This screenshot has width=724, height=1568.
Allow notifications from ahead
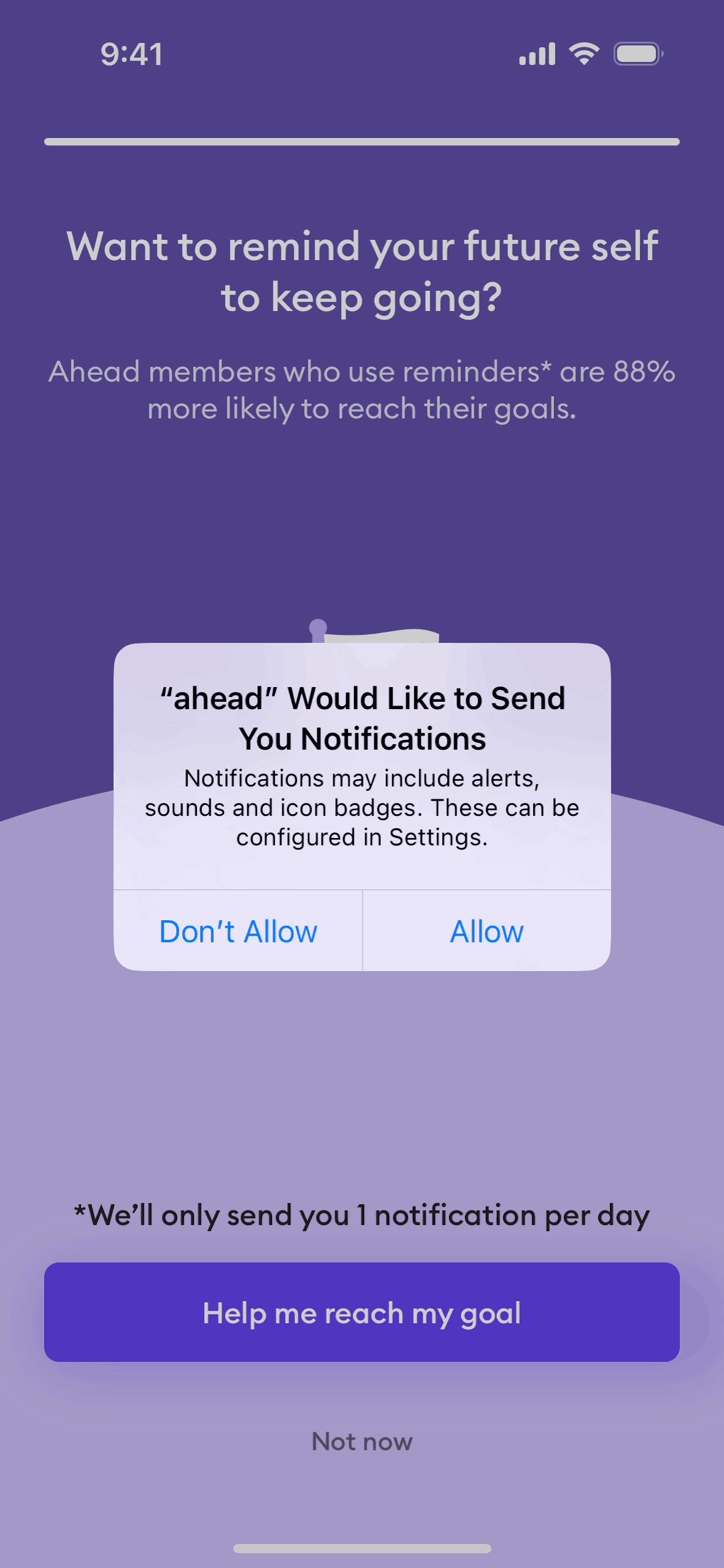[487, 931]
